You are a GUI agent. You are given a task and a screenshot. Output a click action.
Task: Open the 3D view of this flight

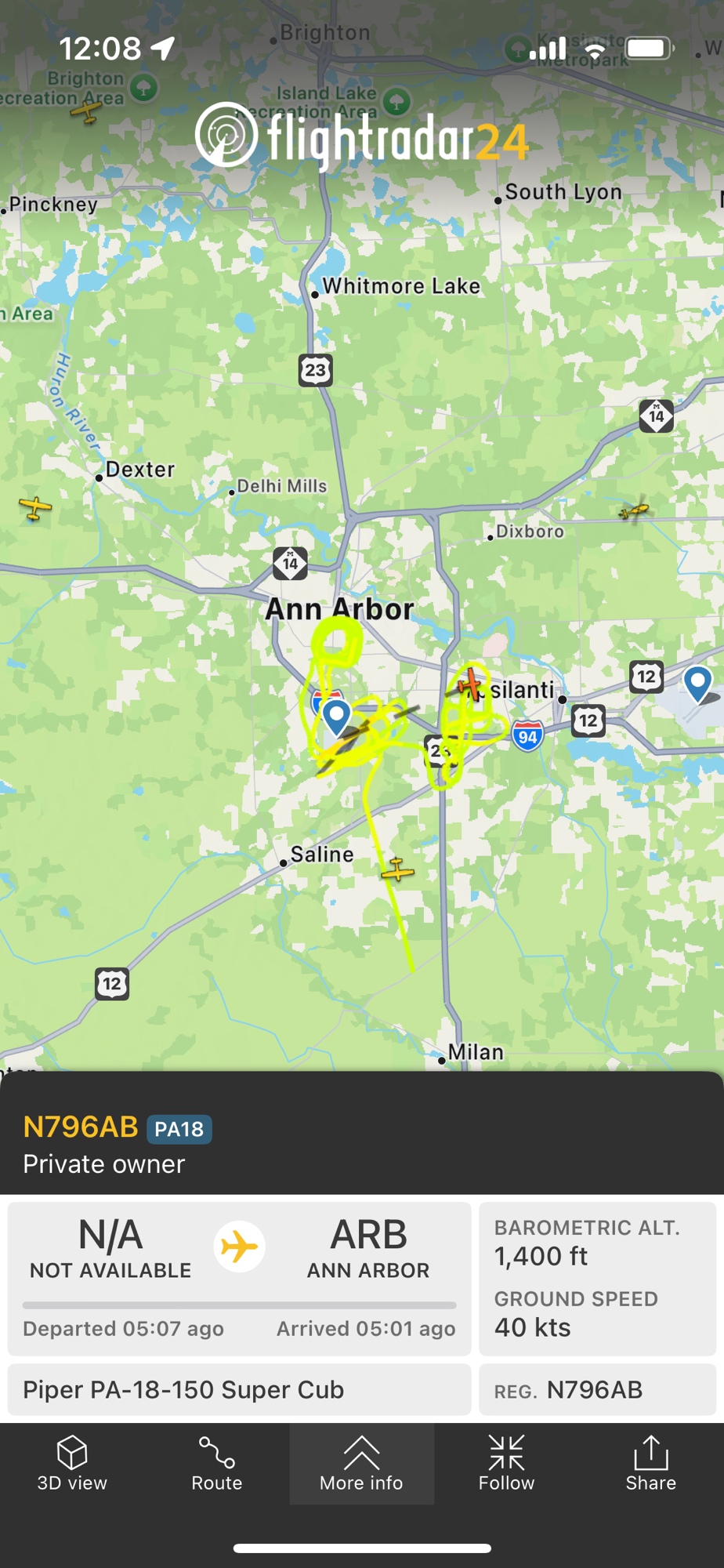[72, 1464]
